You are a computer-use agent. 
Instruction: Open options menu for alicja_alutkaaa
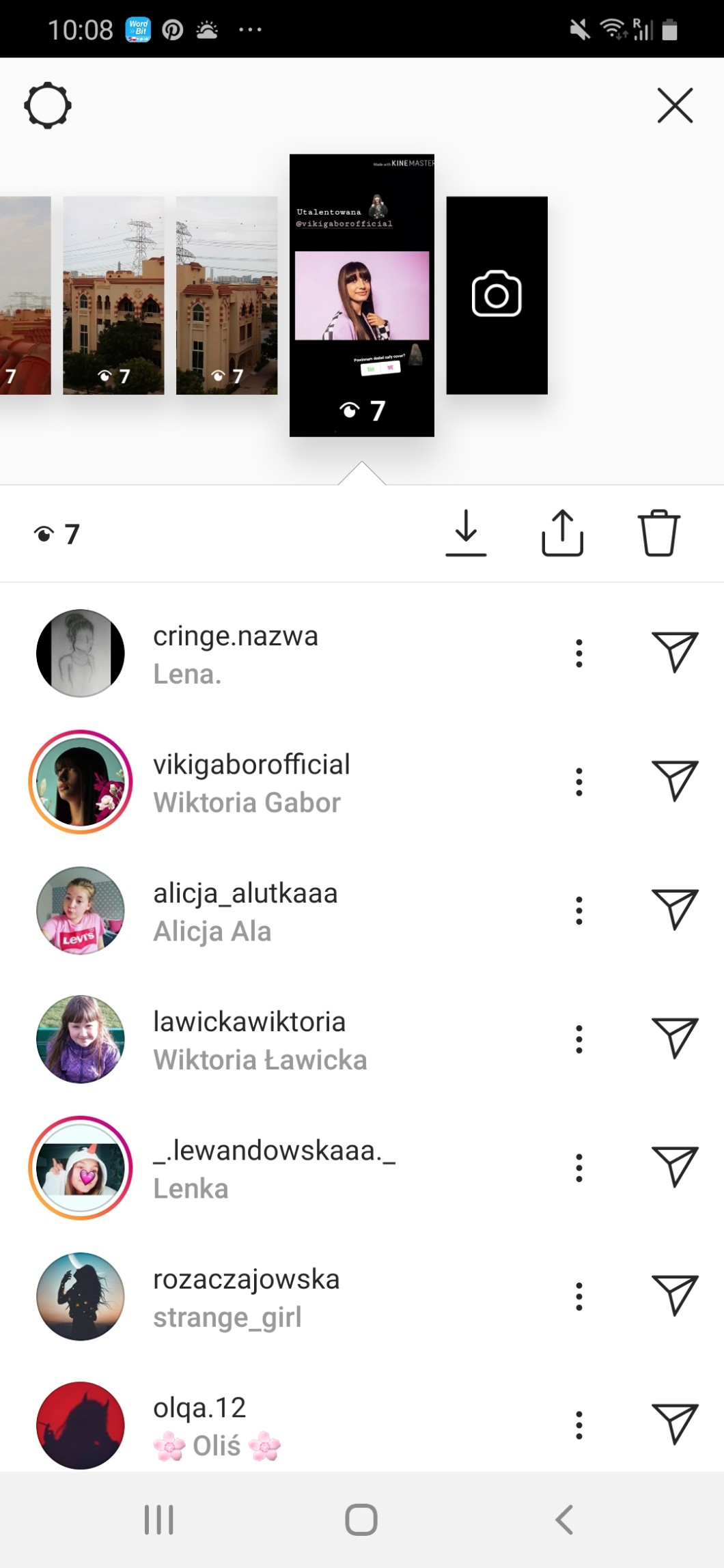[x=579, y=910]
